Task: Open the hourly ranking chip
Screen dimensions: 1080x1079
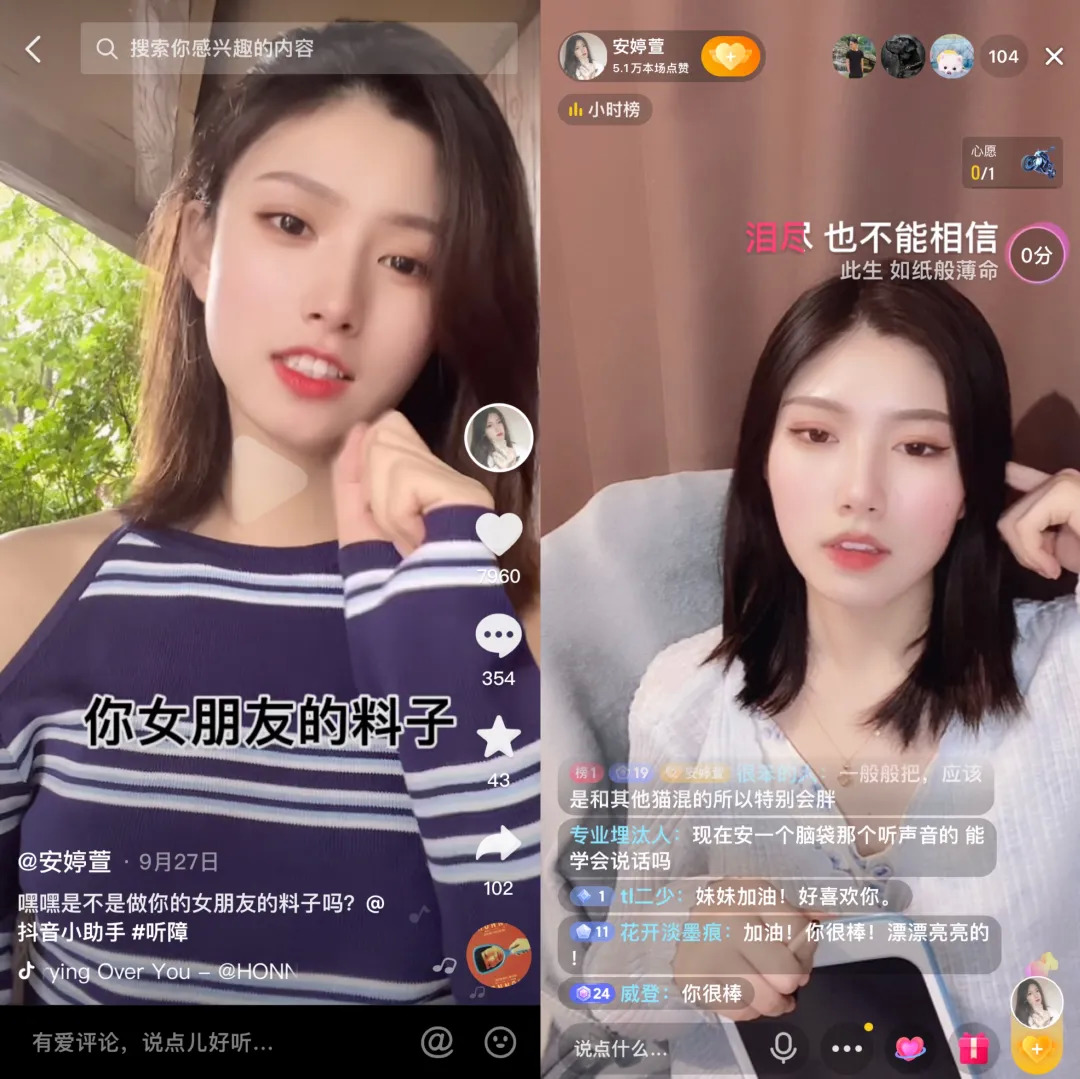Action: pyautogui.click(x=605, y=110)
